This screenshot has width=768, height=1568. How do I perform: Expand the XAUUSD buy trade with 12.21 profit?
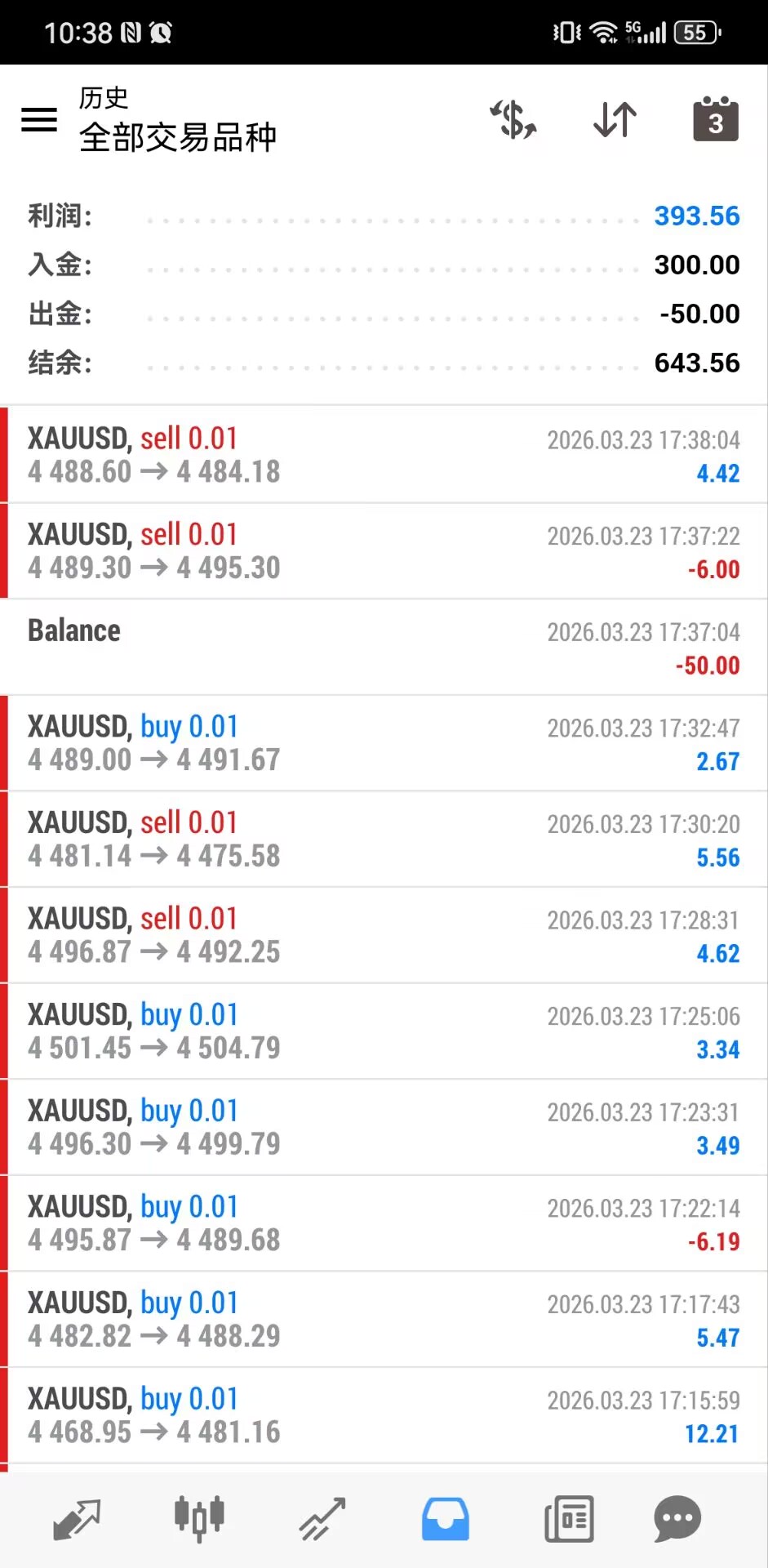pos(384,1415)
